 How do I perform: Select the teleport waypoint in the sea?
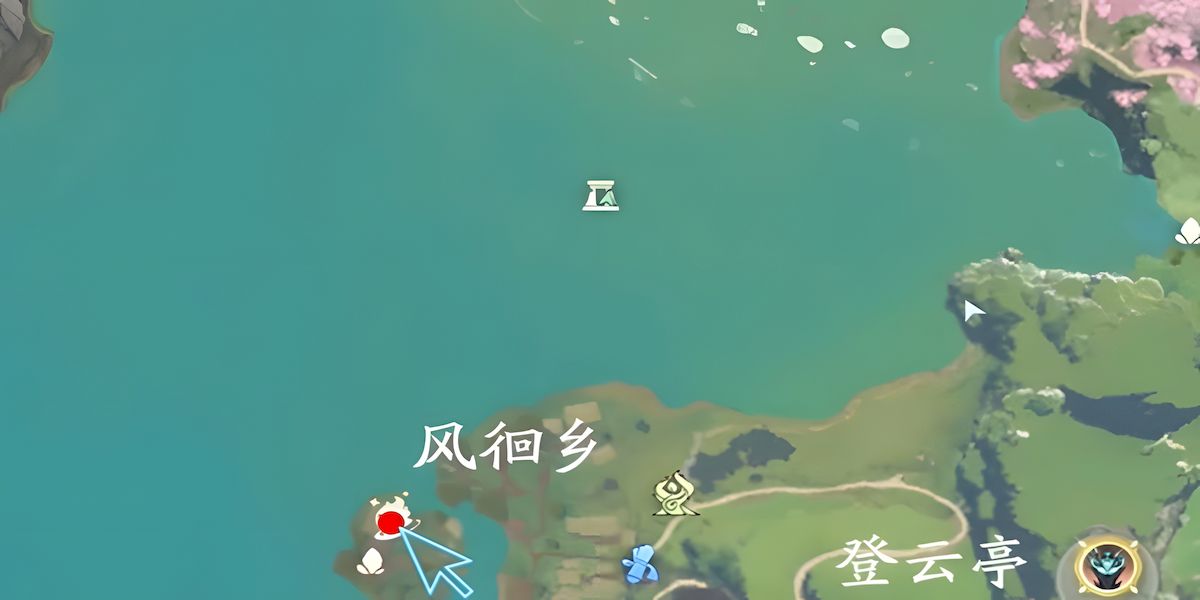tap(601, 195)
